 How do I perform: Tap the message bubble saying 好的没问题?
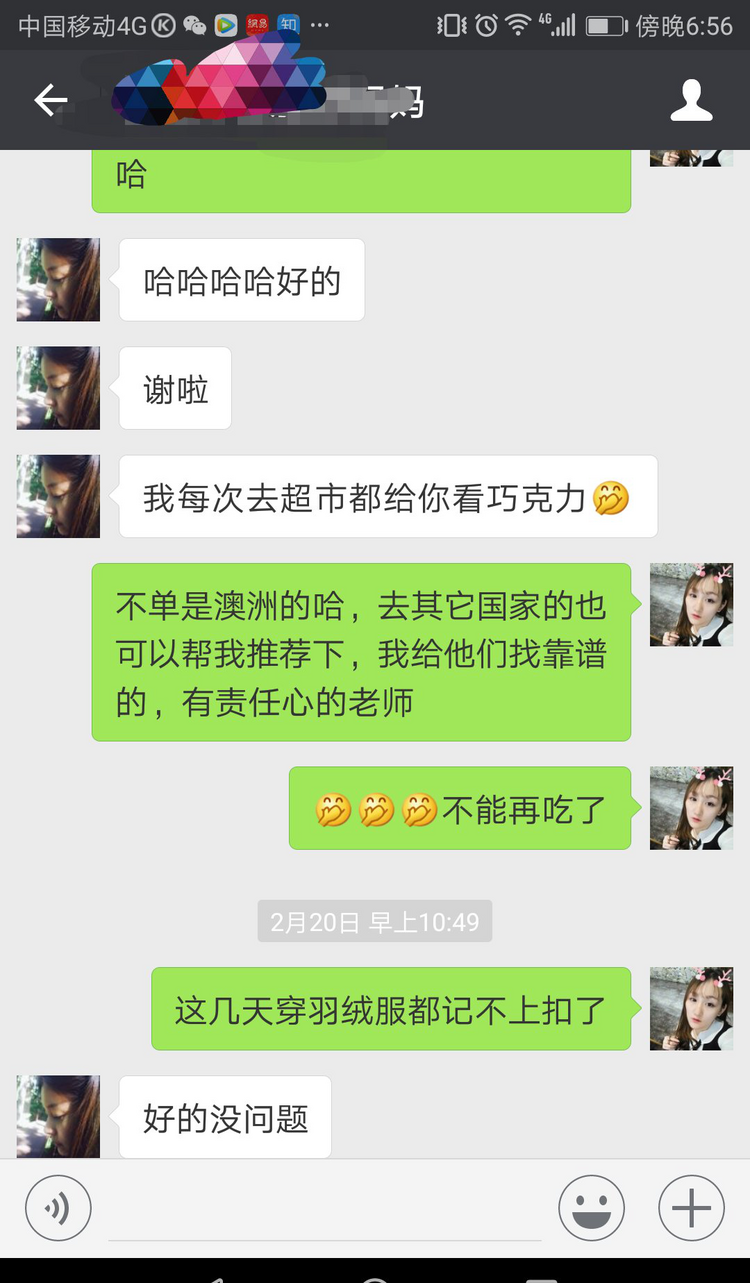pyautogui.click(x=224, y=1118)
